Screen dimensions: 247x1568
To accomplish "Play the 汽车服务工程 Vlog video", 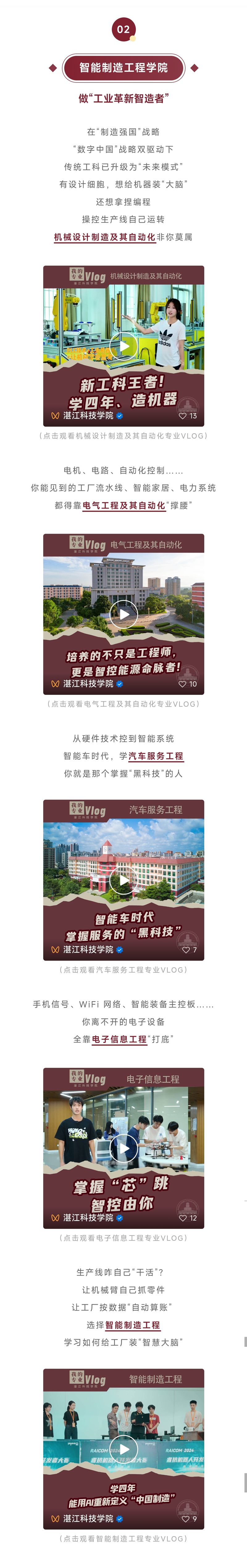I will (x=124, y=880).
